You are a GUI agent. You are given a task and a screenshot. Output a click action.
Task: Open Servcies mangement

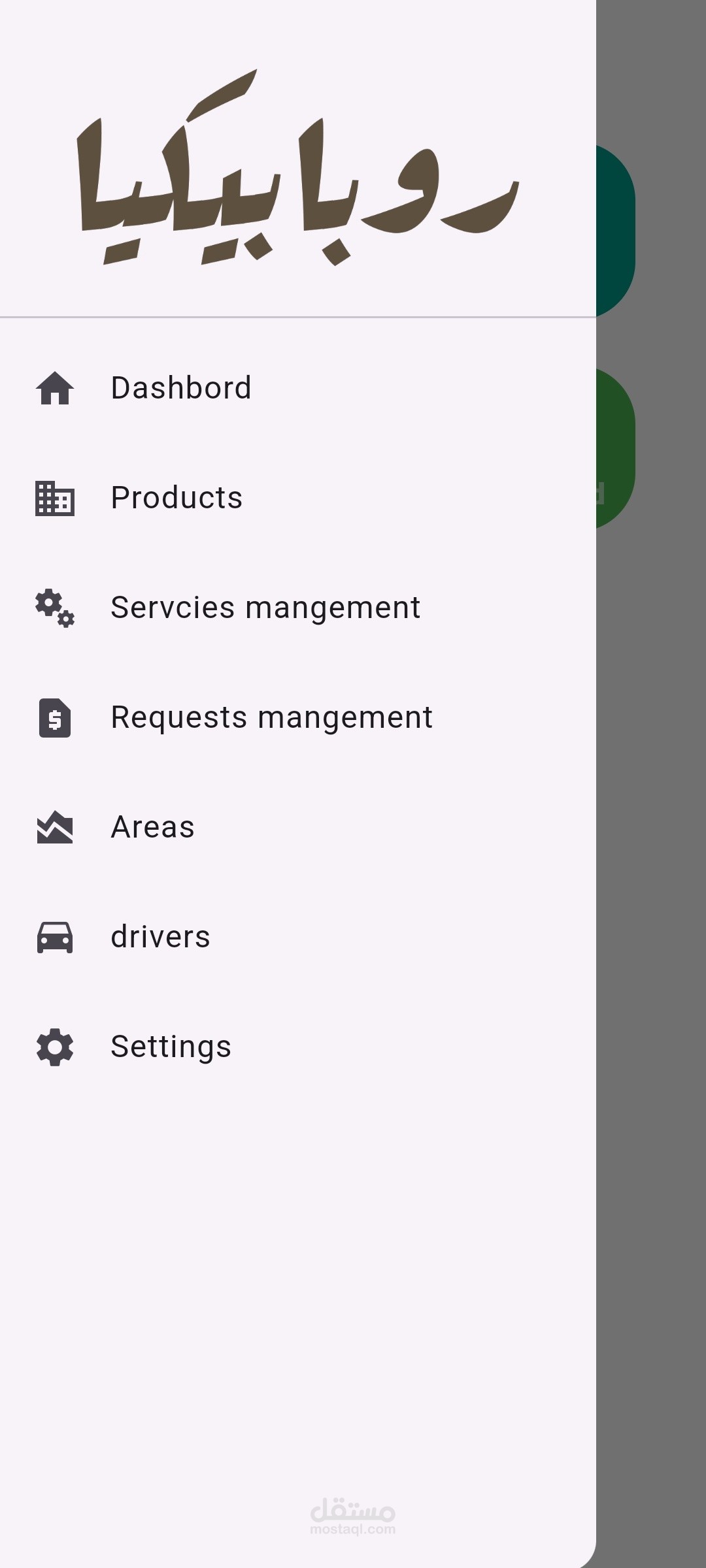coord(298,608)
